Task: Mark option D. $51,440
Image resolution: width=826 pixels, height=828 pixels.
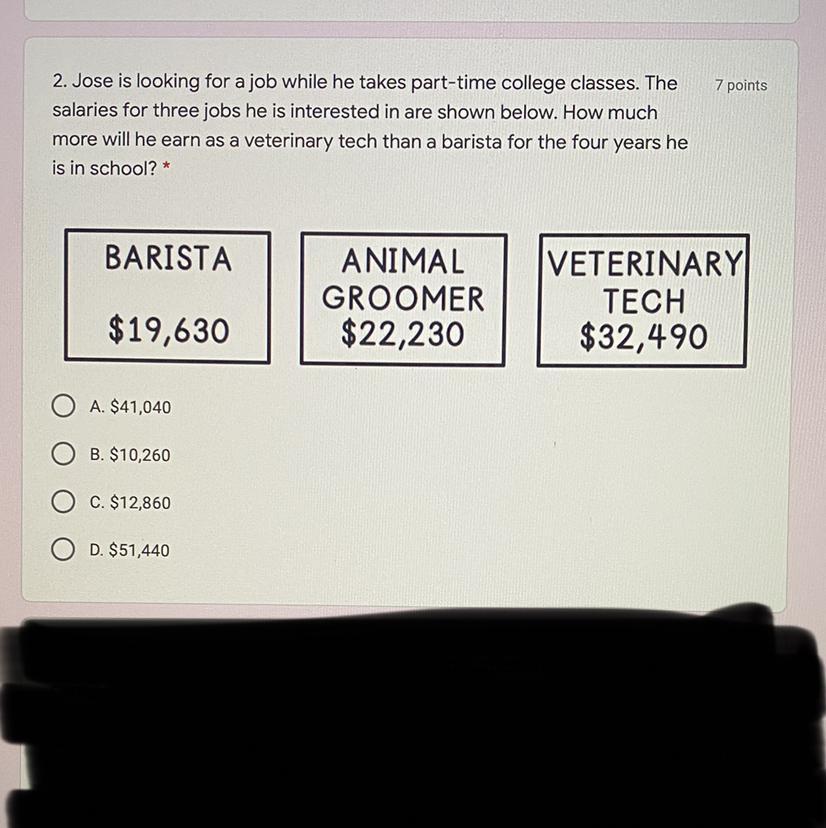Action: coord(64,550)
